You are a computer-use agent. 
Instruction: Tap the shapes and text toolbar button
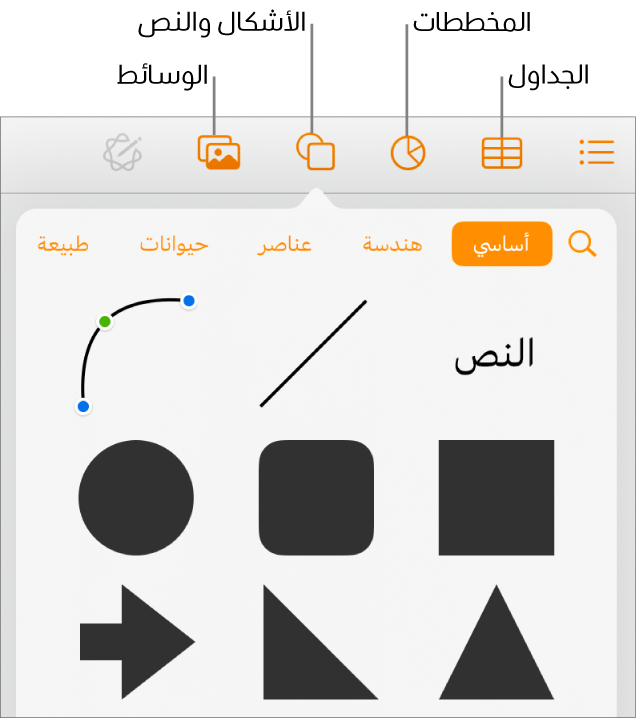315,152
